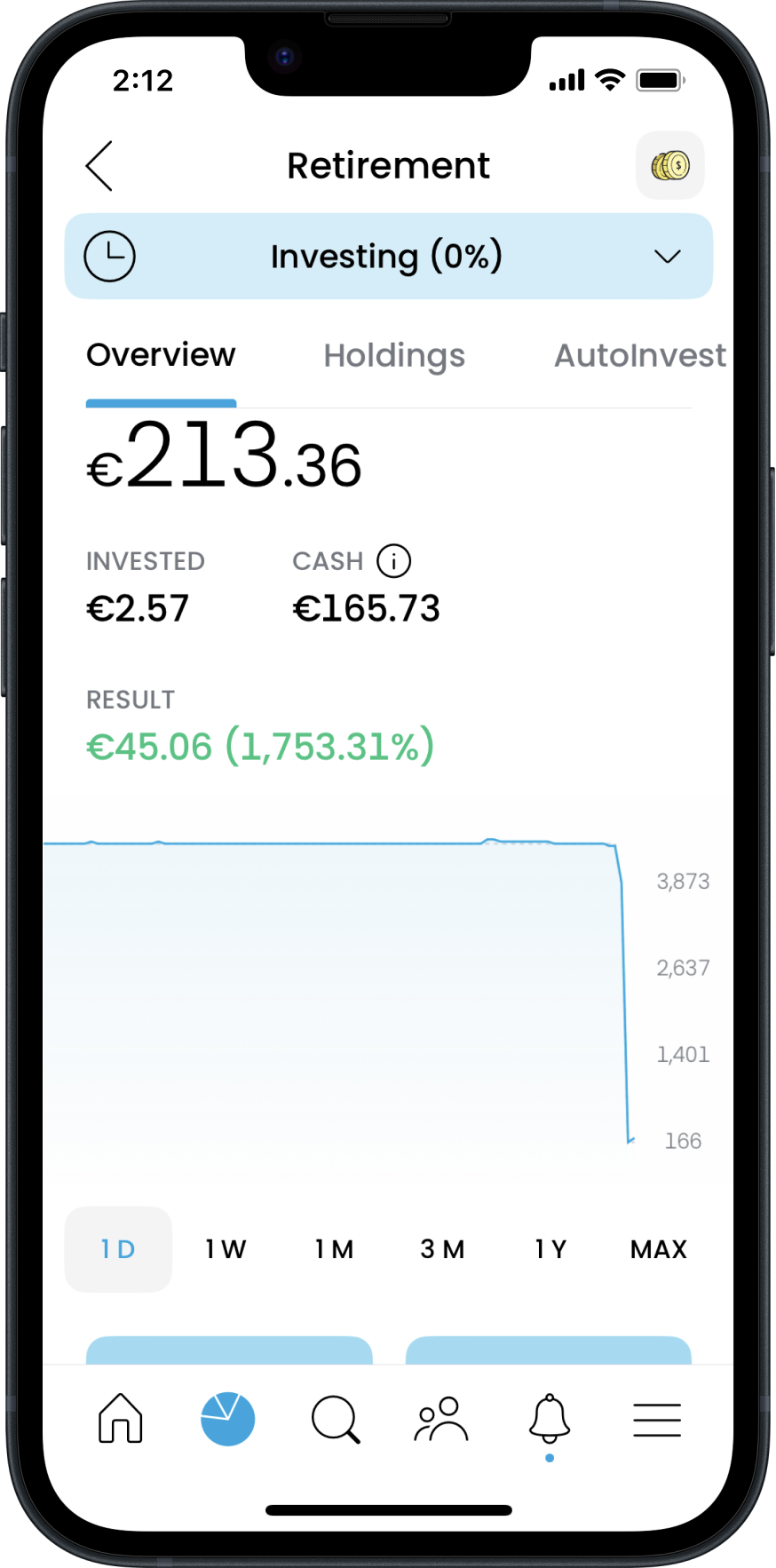Go back using the top-left arrow

tap(99, 166)
